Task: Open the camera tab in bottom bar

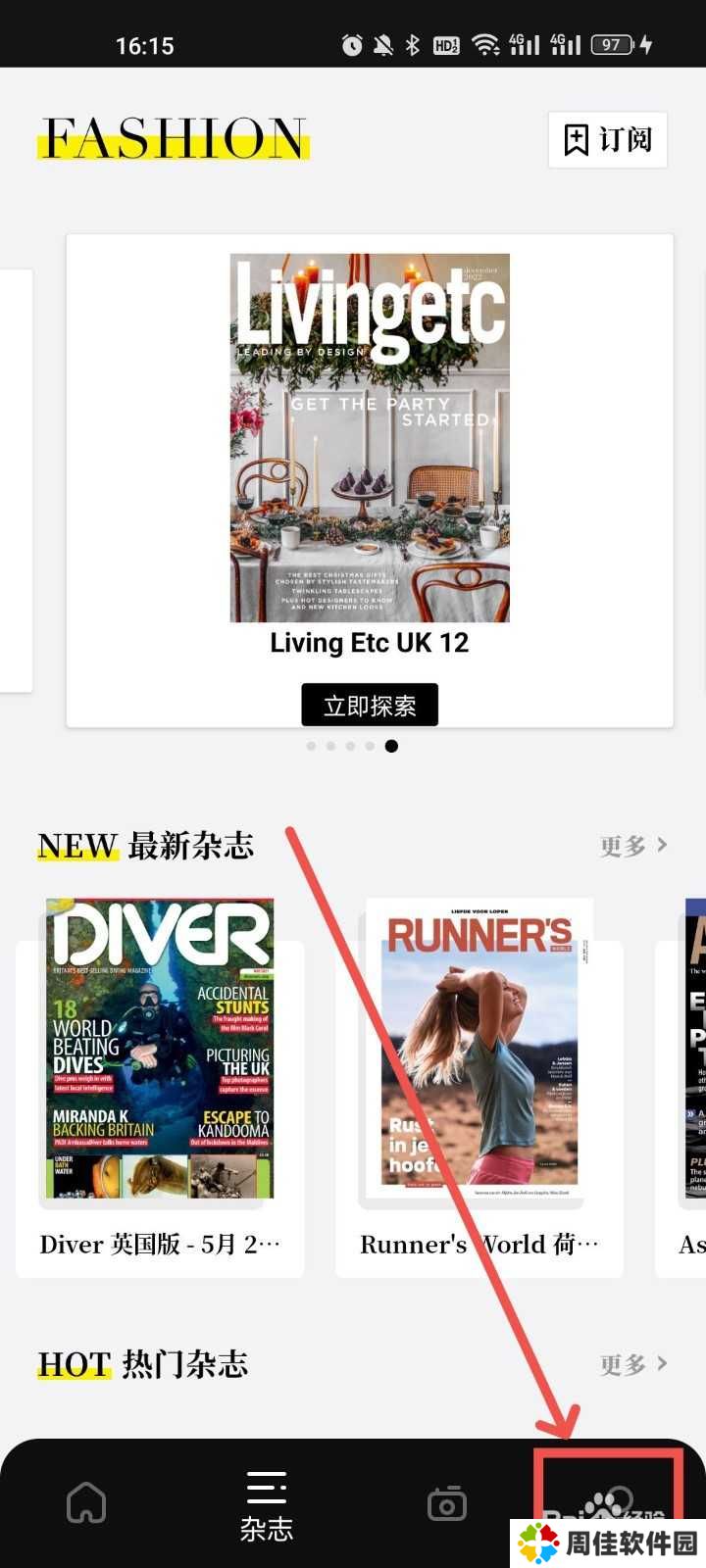Action: (x=447, y=1503)
